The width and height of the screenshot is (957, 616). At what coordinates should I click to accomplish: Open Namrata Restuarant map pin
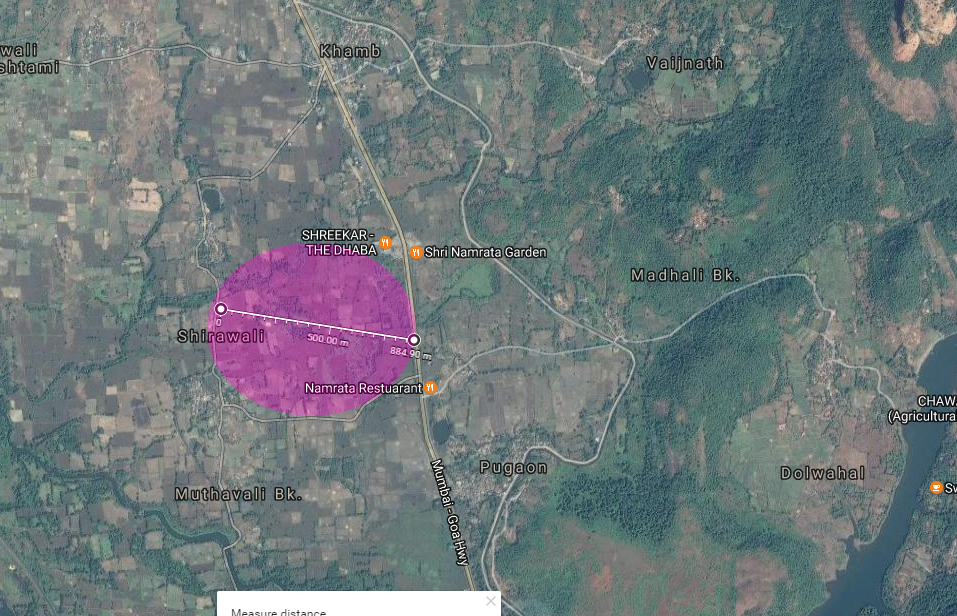click(x=429, y=387)
